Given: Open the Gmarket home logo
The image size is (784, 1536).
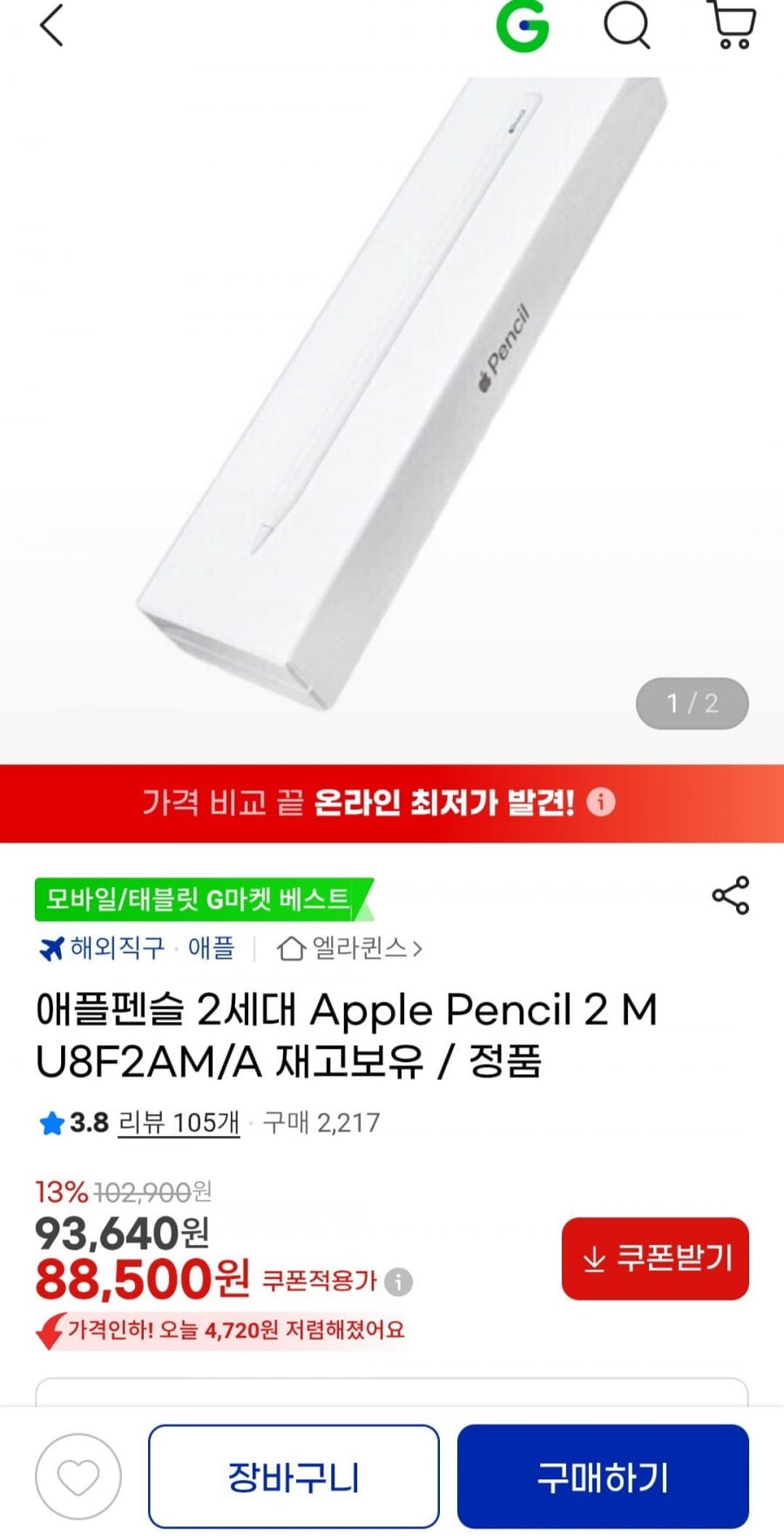Looking at the screenshot, I should pos(523,26).
